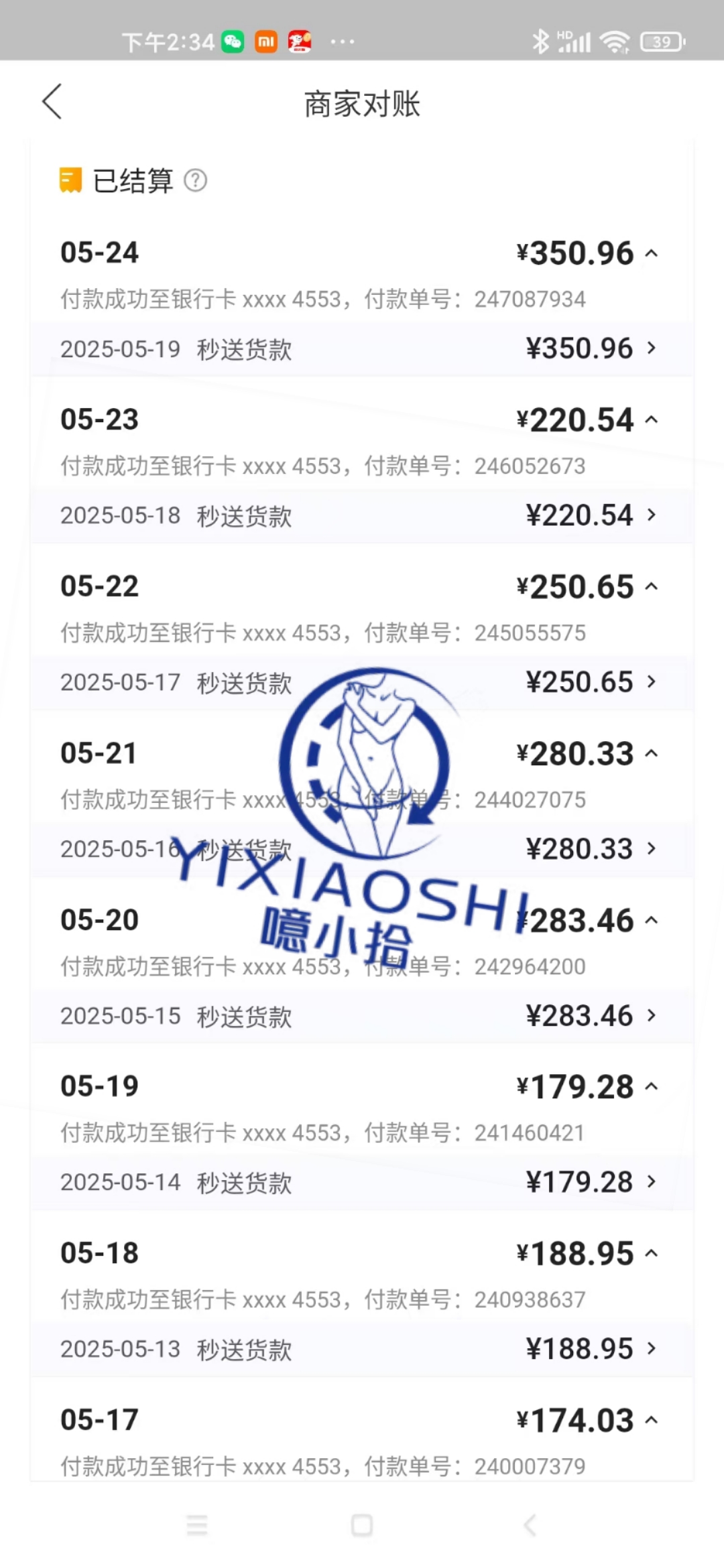Open 2025-05-16 秒送货款 ¥280.33 details
This screenshot has height=1568, width=724.
650,849
